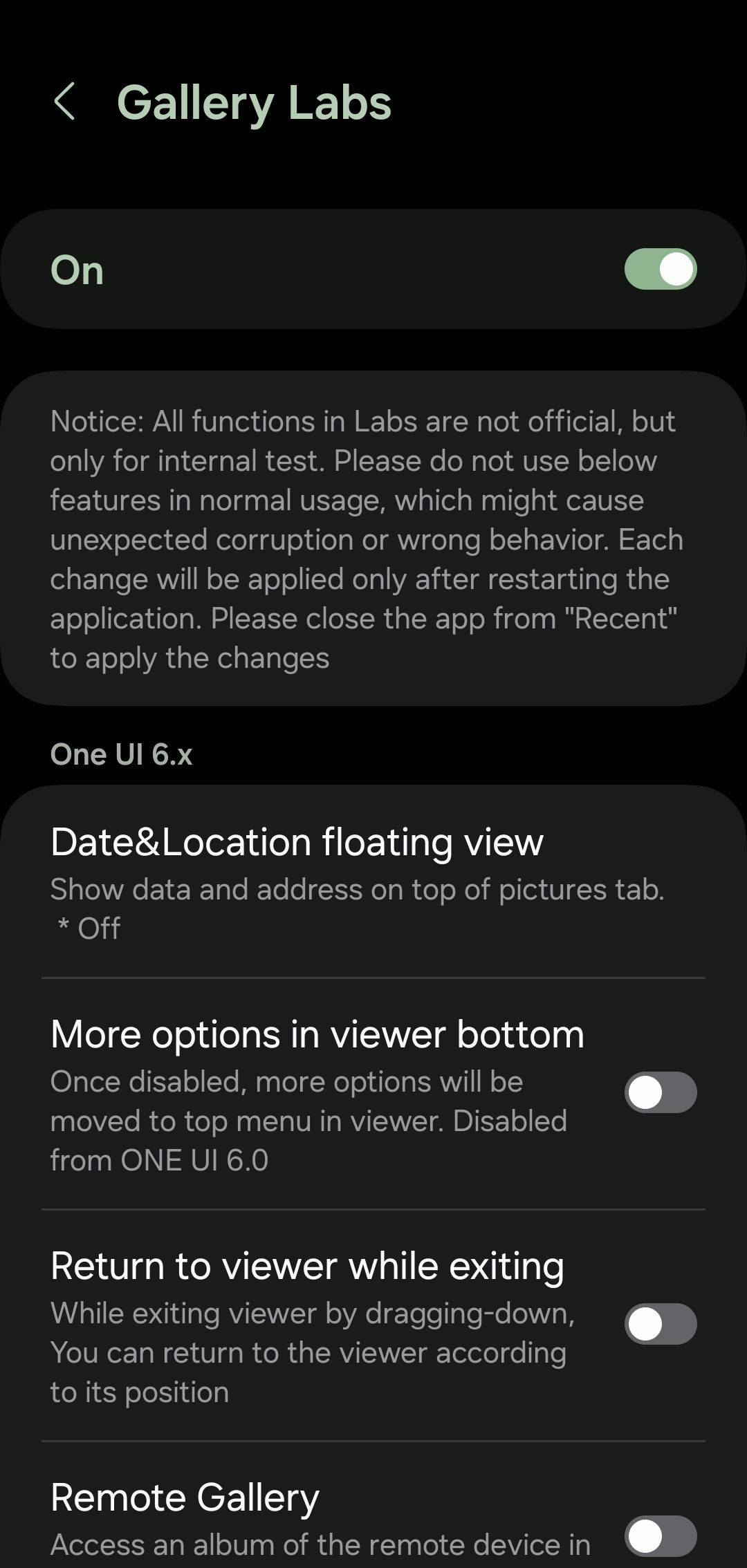
Task: Tap the internal test notice card
Action: 373,539
